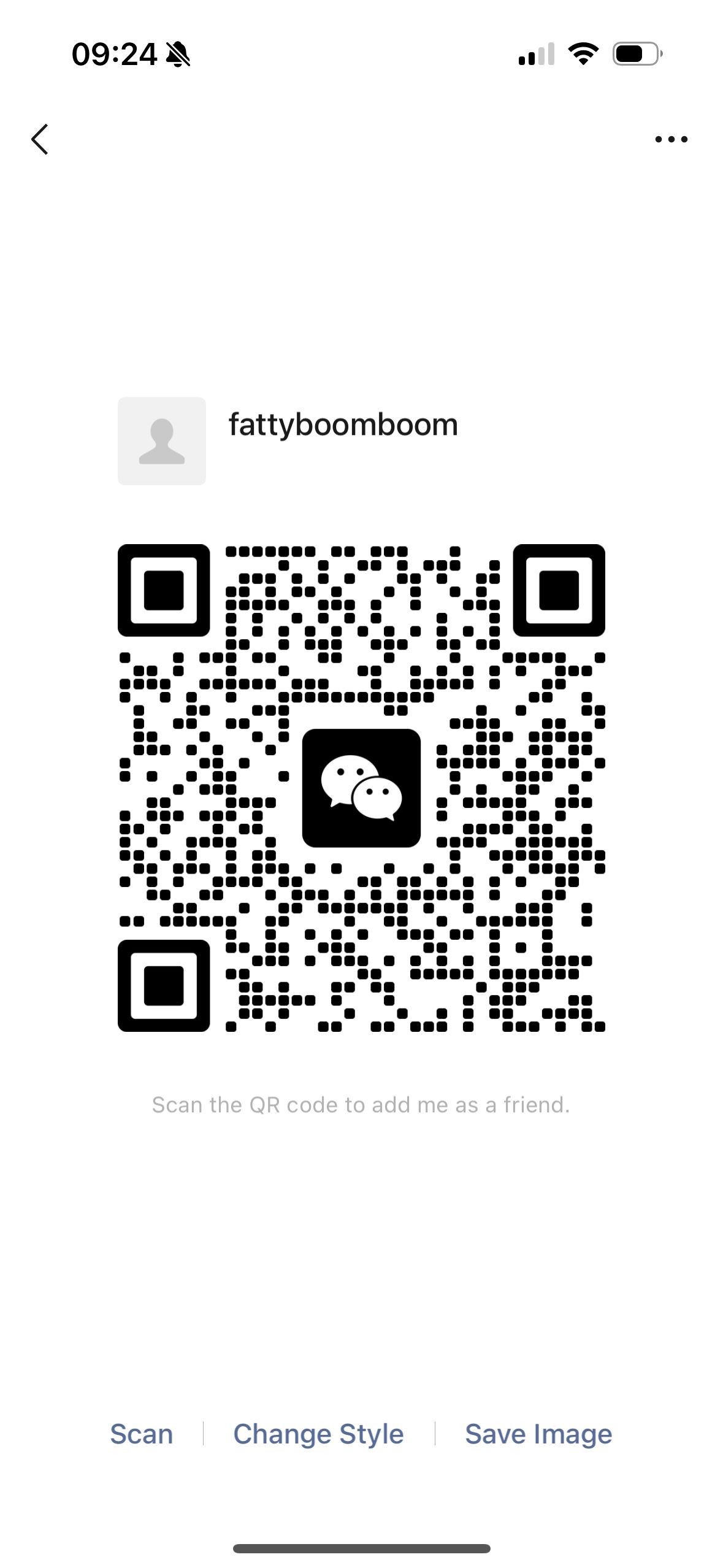Tap Scan to scan a QR code

coord(142,1434)
